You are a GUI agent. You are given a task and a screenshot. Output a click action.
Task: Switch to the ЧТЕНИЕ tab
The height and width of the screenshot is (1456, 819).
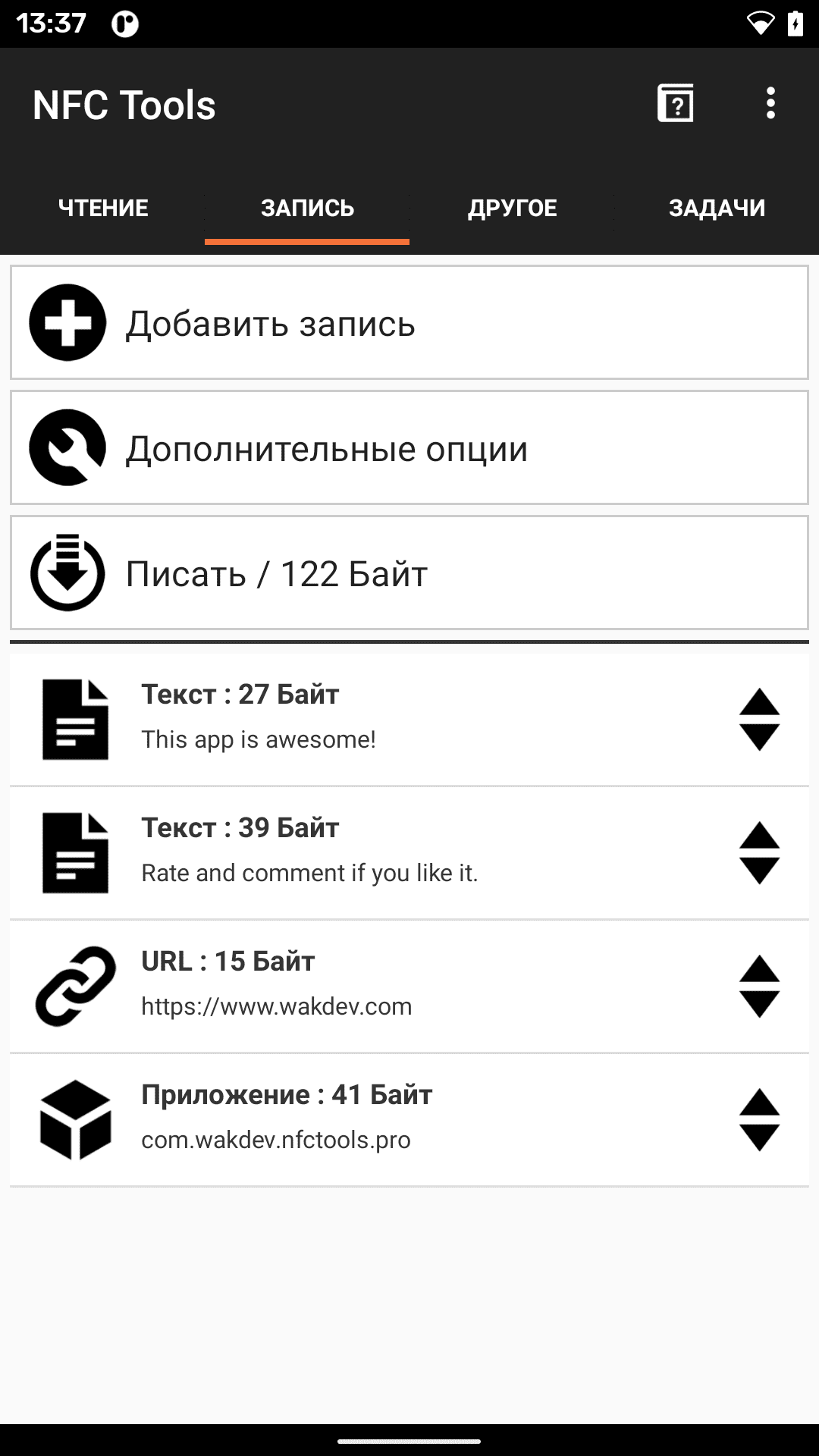(x=103, y=208)
